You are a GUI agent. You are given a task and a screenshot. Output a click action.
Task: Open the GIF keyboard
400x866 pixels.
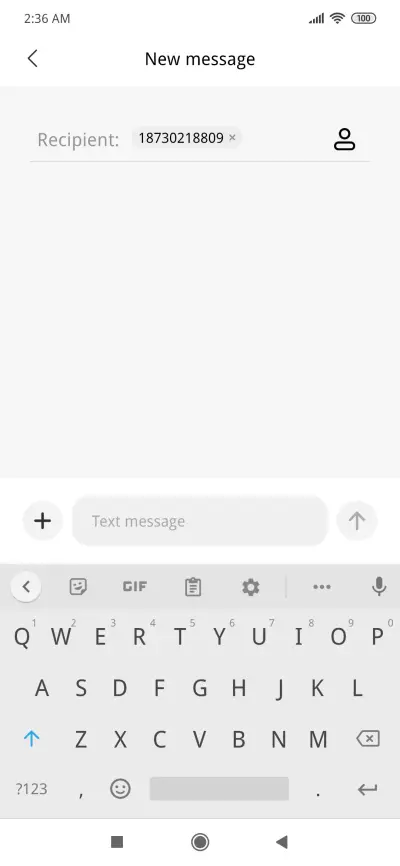click(x=135, y=587)
